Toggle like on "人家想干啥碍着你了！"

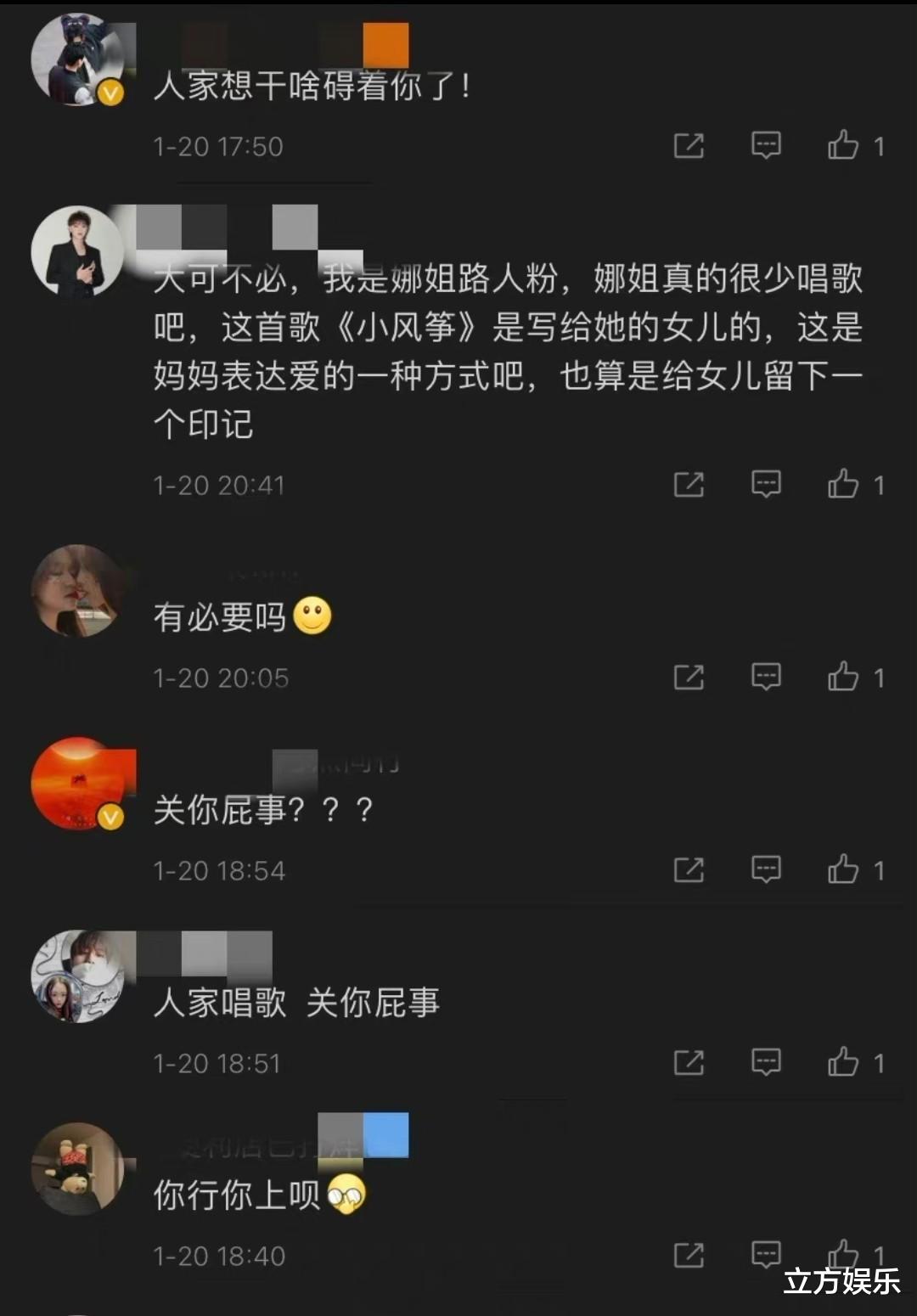842,145
